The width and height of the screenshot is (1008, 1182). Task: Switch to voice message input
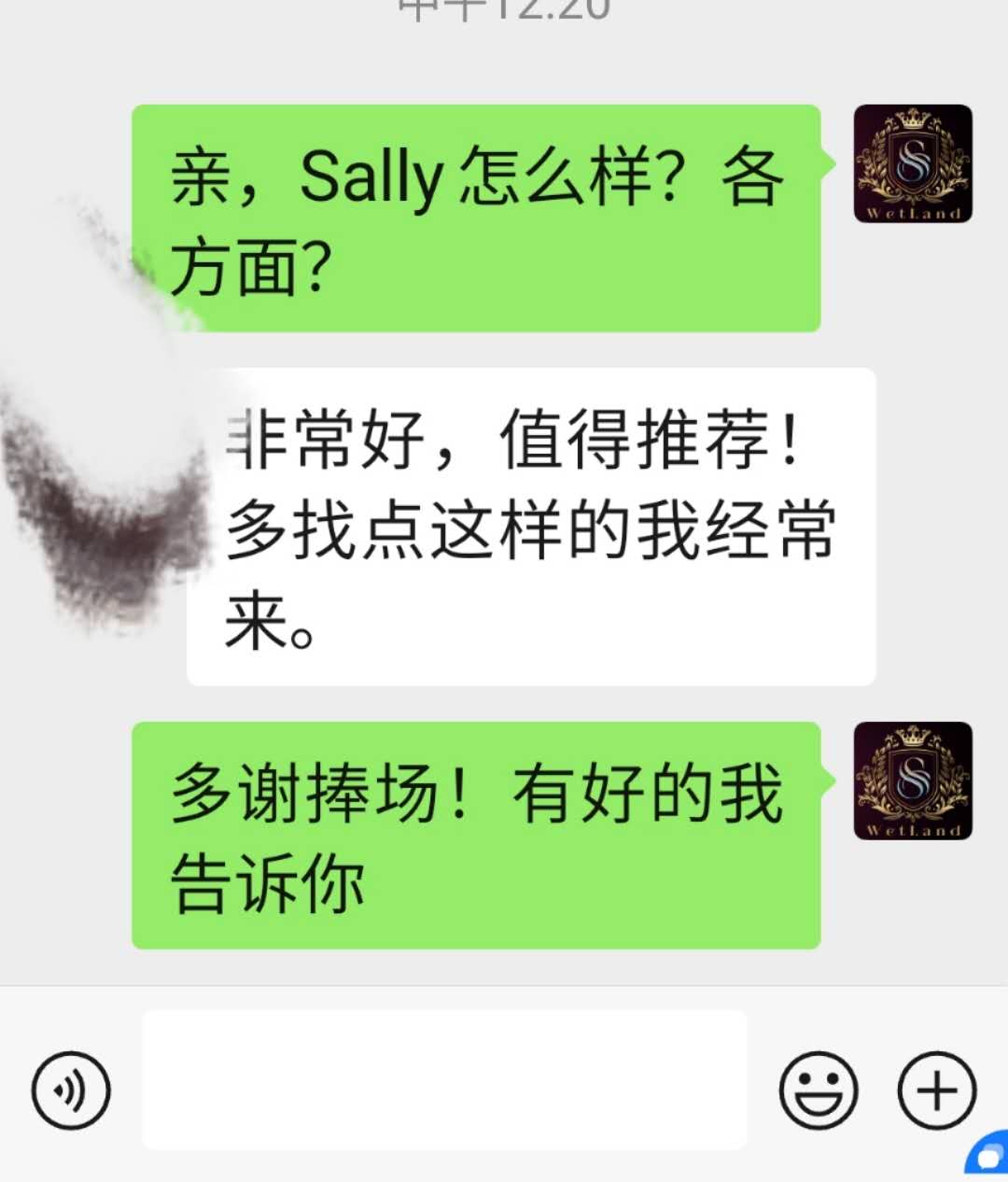click(71, 1090)
